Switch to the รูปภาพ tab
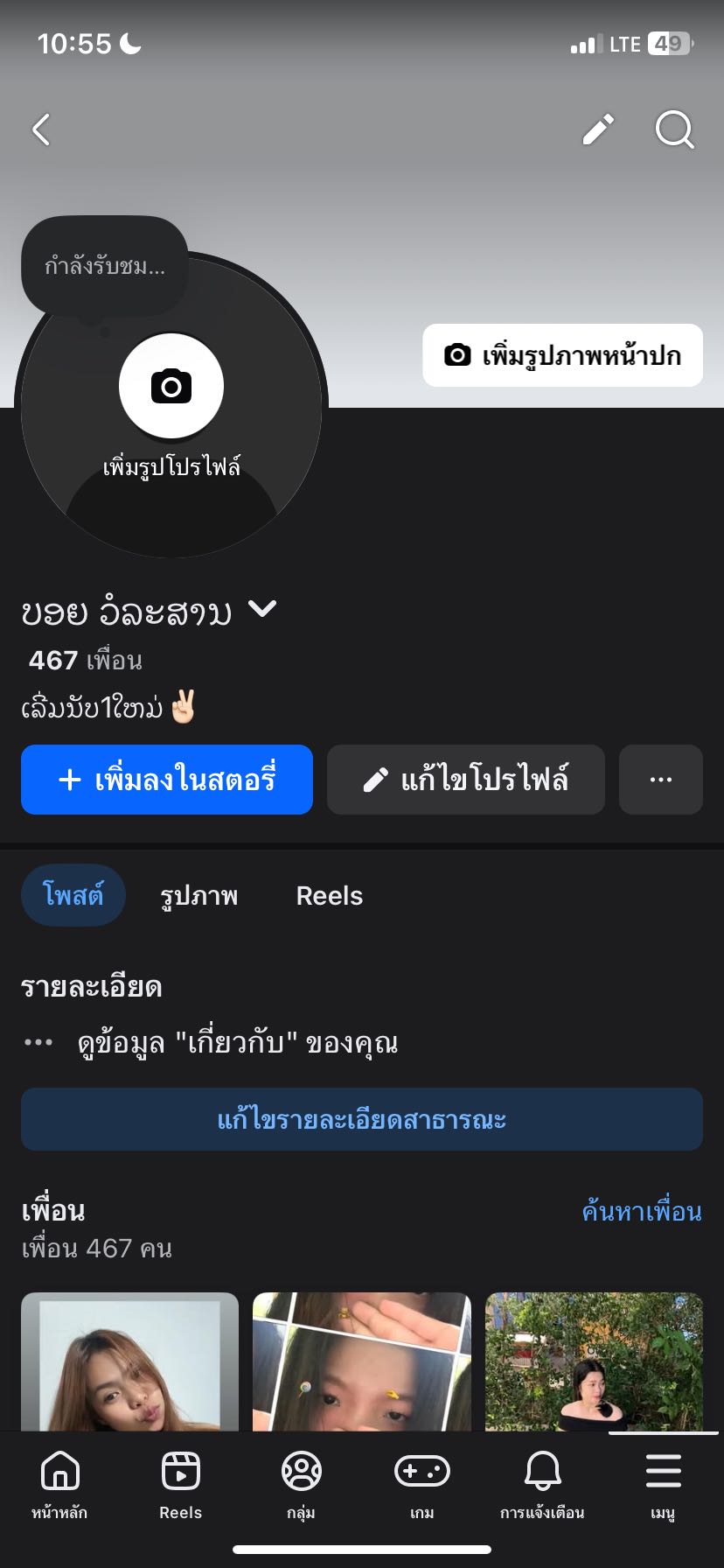The height and width of the screenshot is (1568, 724). click(x=198, y=896)
